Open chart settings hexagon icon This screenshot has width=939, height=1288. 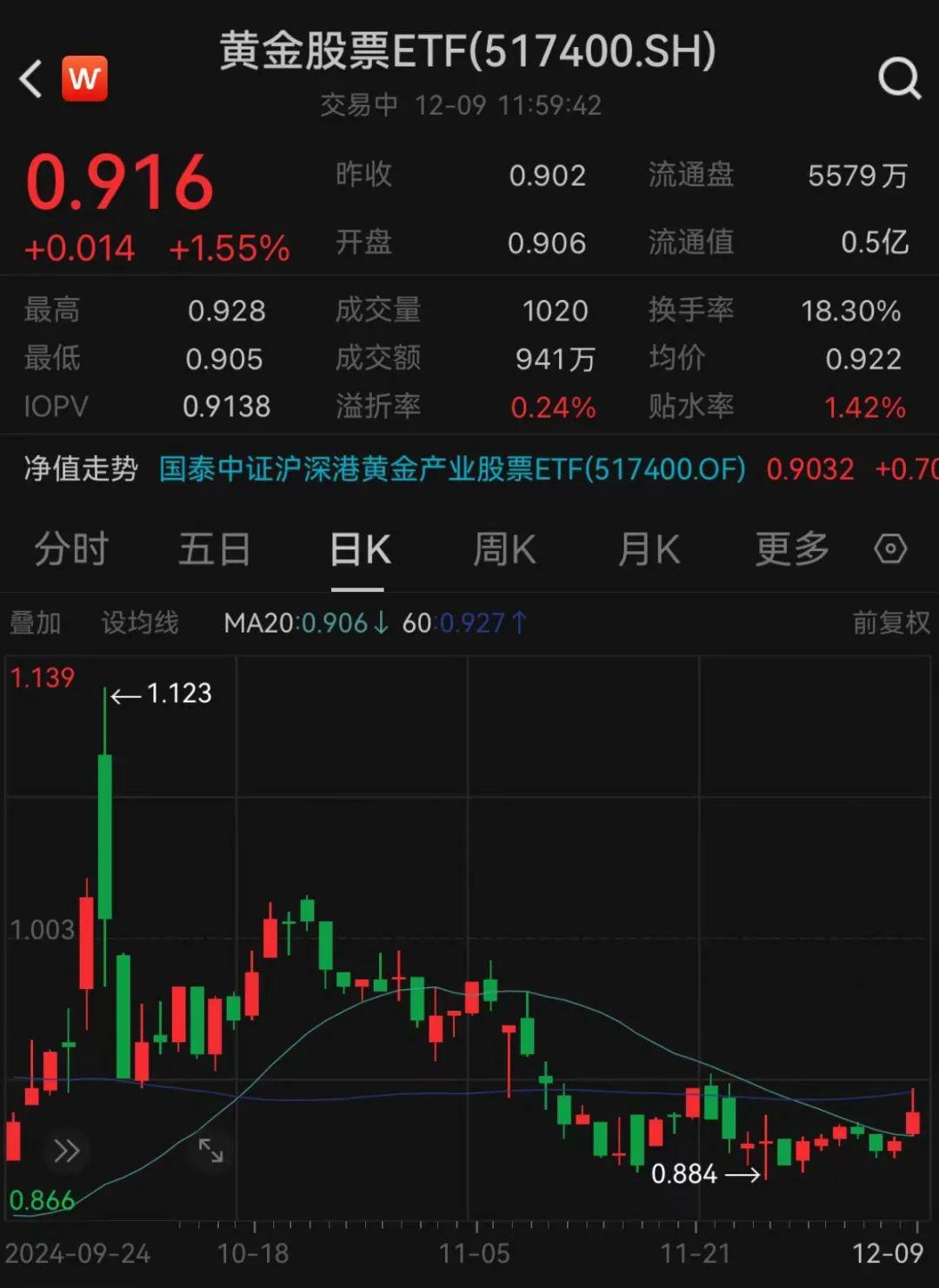click(x=890, y=549)
